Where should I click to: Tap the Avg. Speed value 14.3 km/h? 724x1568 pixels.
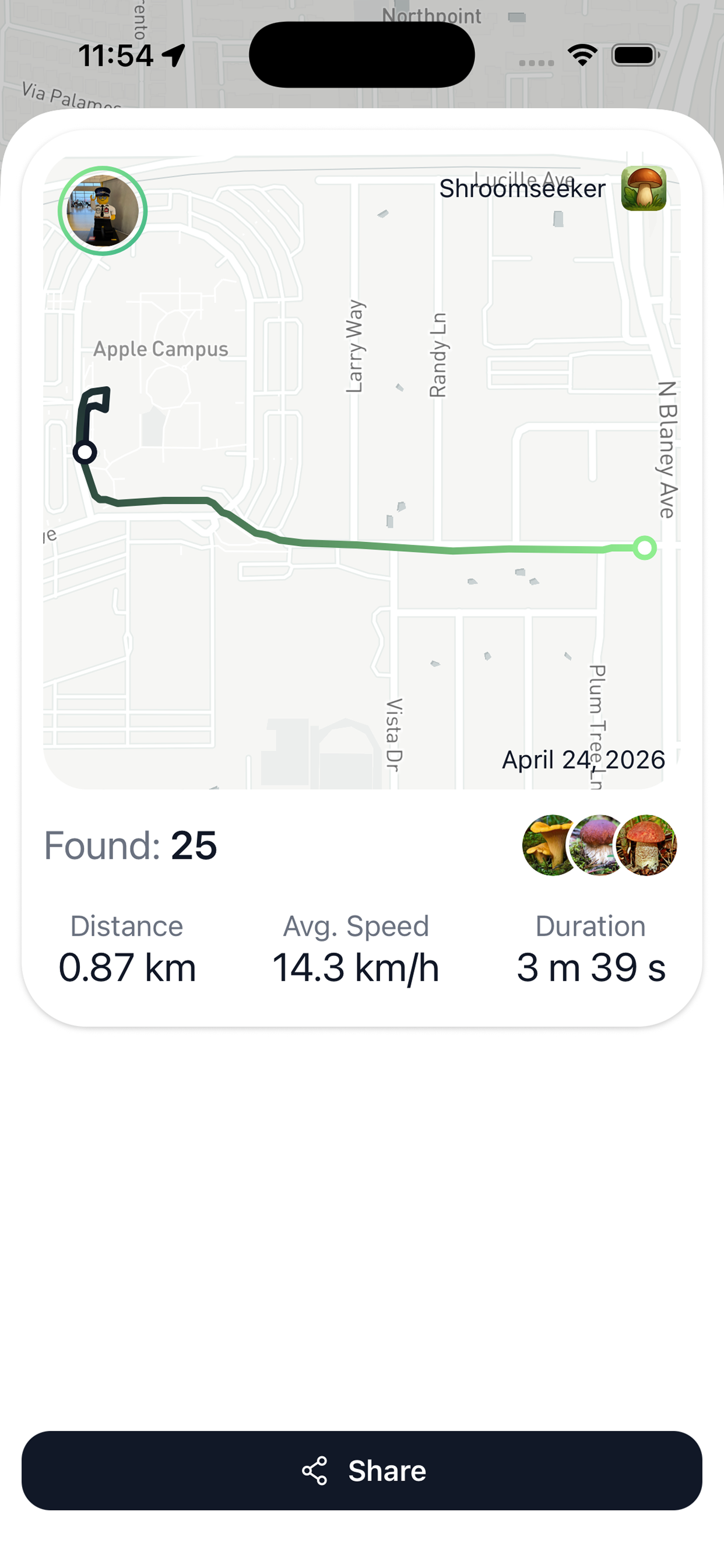(356, 967)
